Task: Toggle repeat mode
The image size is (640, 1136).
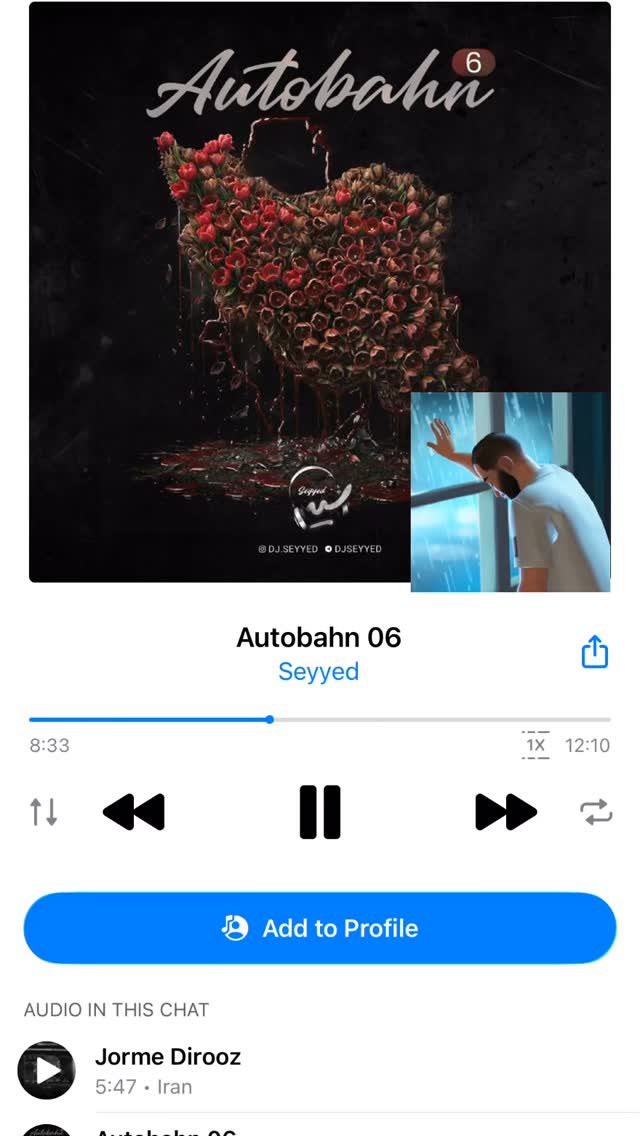Action: 597,812
